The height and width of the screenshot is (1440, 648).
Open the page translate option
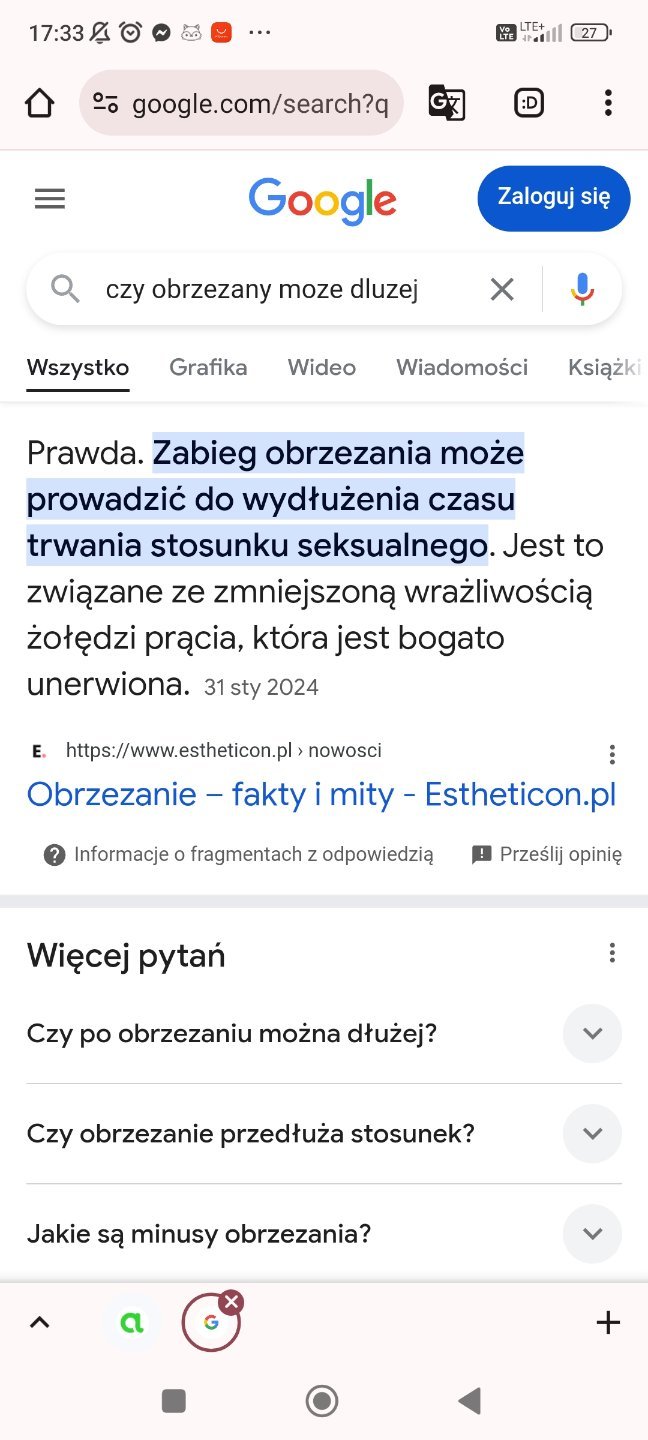click(x=446, y=103)
